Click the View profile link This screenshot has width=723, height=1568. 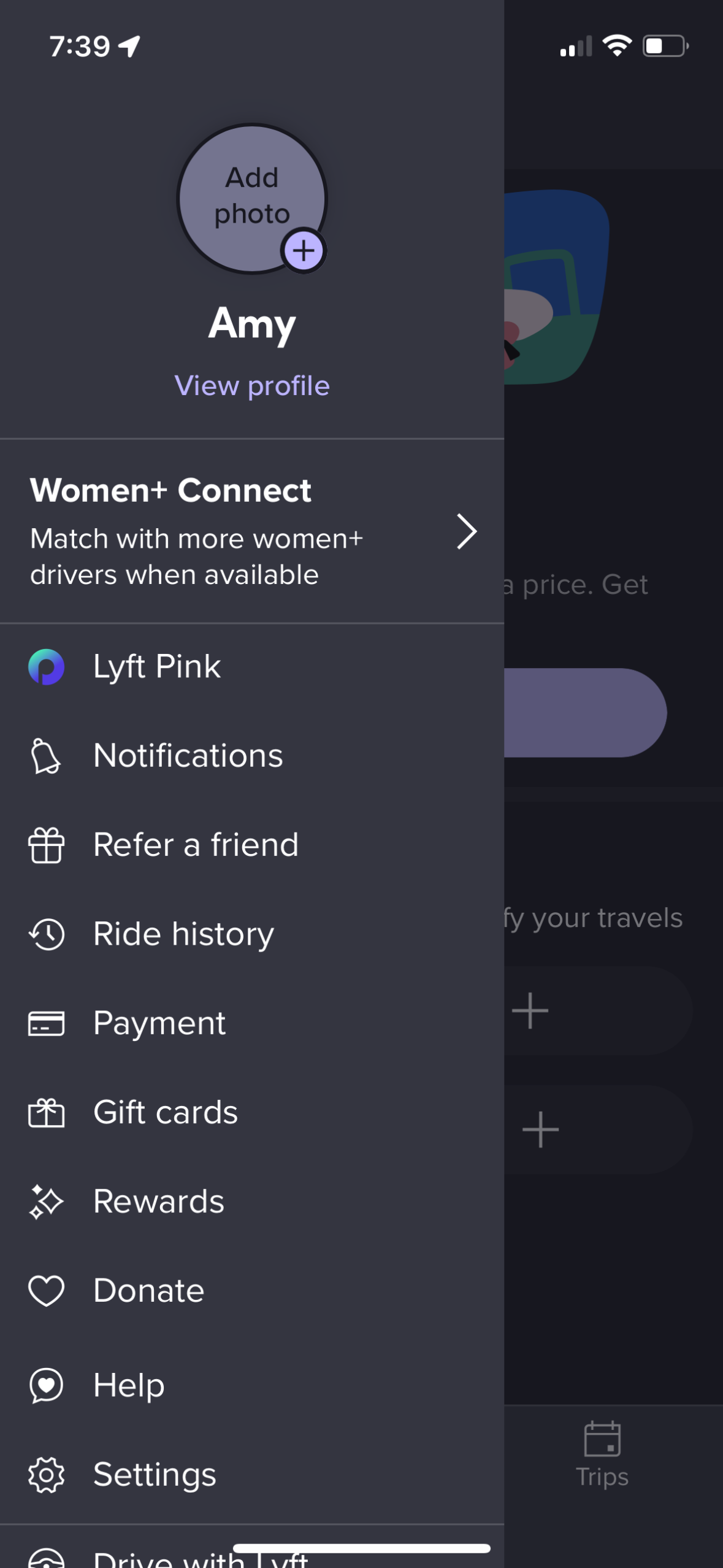point(251,385)
